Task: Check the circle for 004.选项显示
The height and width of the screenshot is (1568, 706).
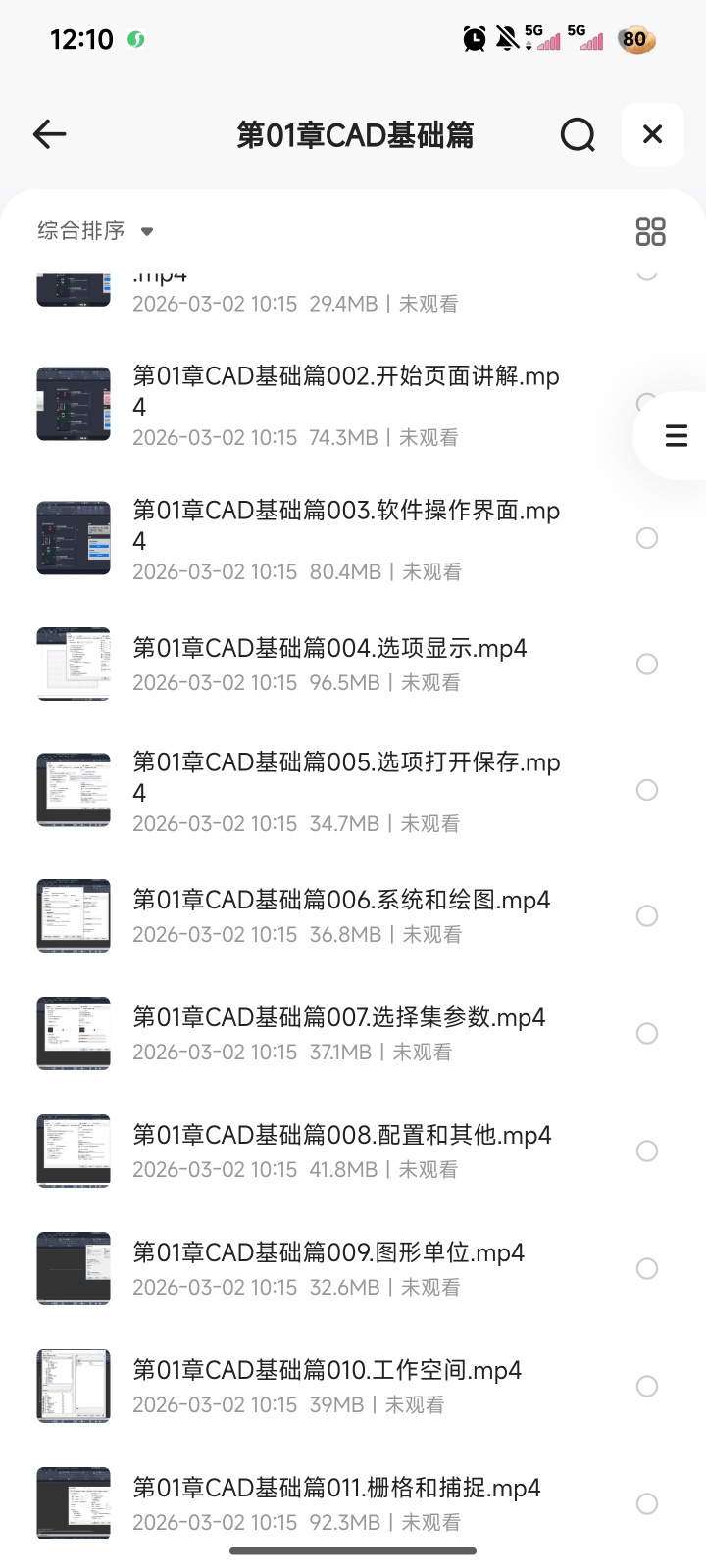Action: tap(647, 664)
